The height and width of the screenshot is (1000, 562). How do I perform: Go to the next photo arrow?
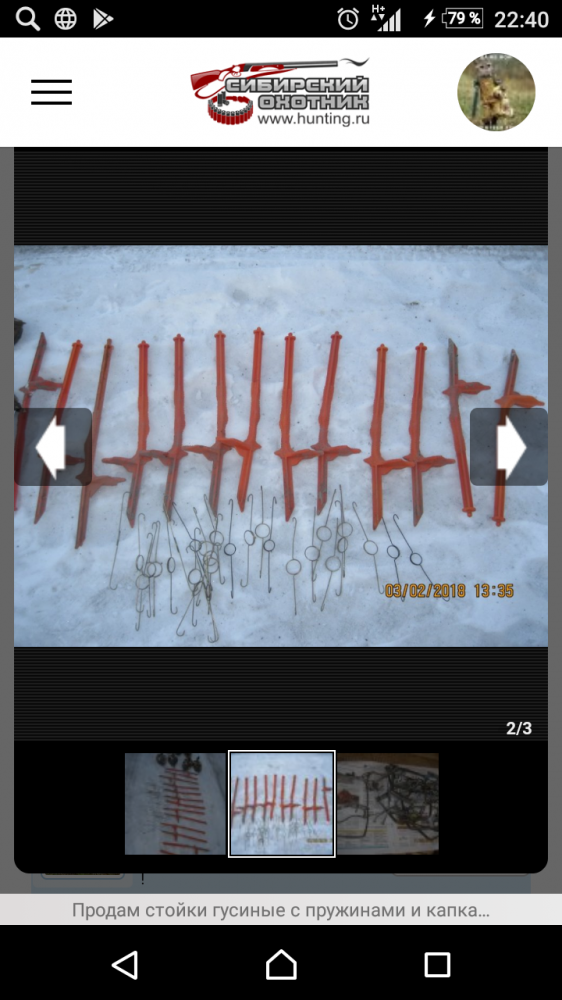508,446
